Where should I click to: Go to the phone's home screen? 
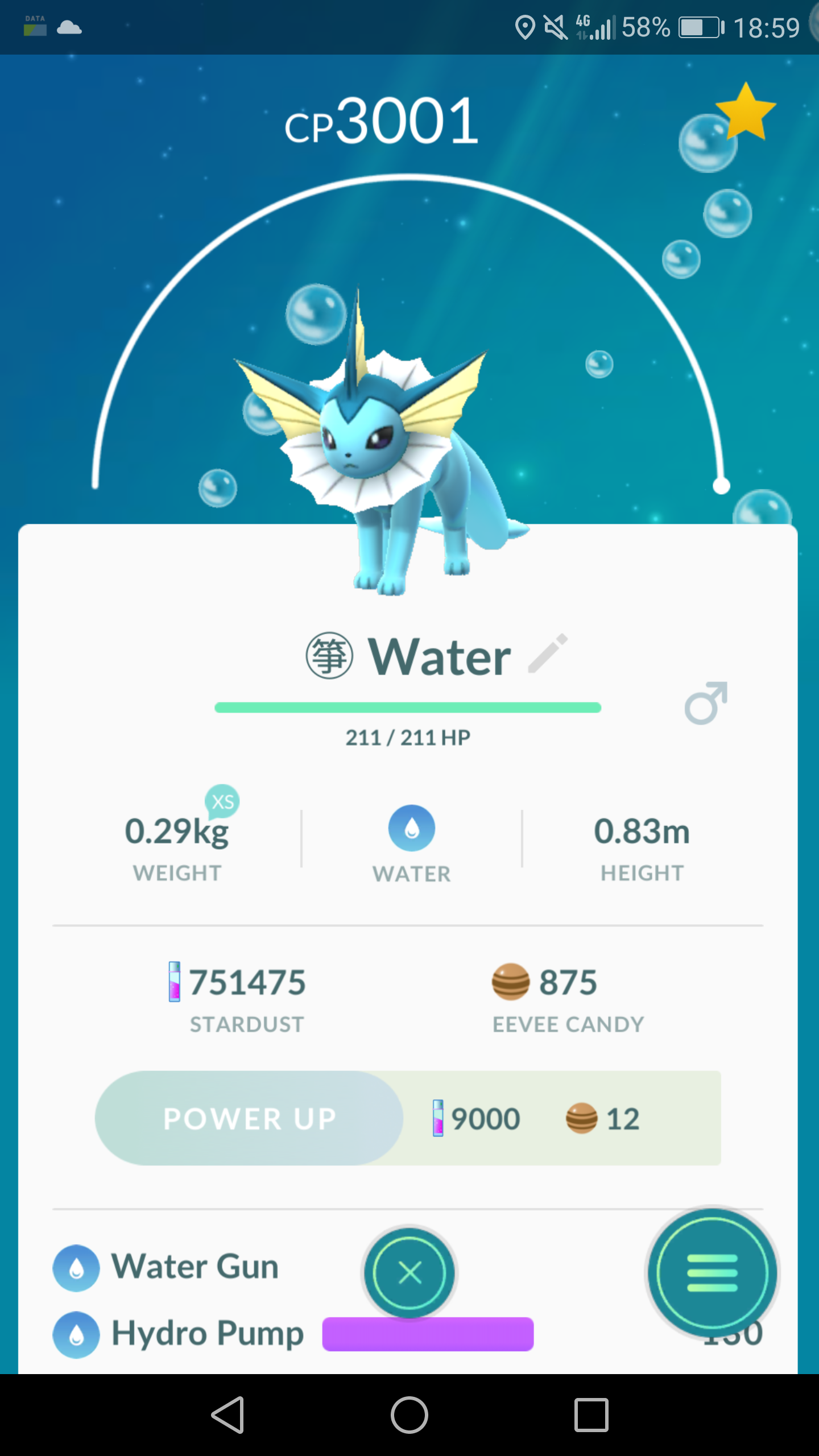tap(409, 1414)
